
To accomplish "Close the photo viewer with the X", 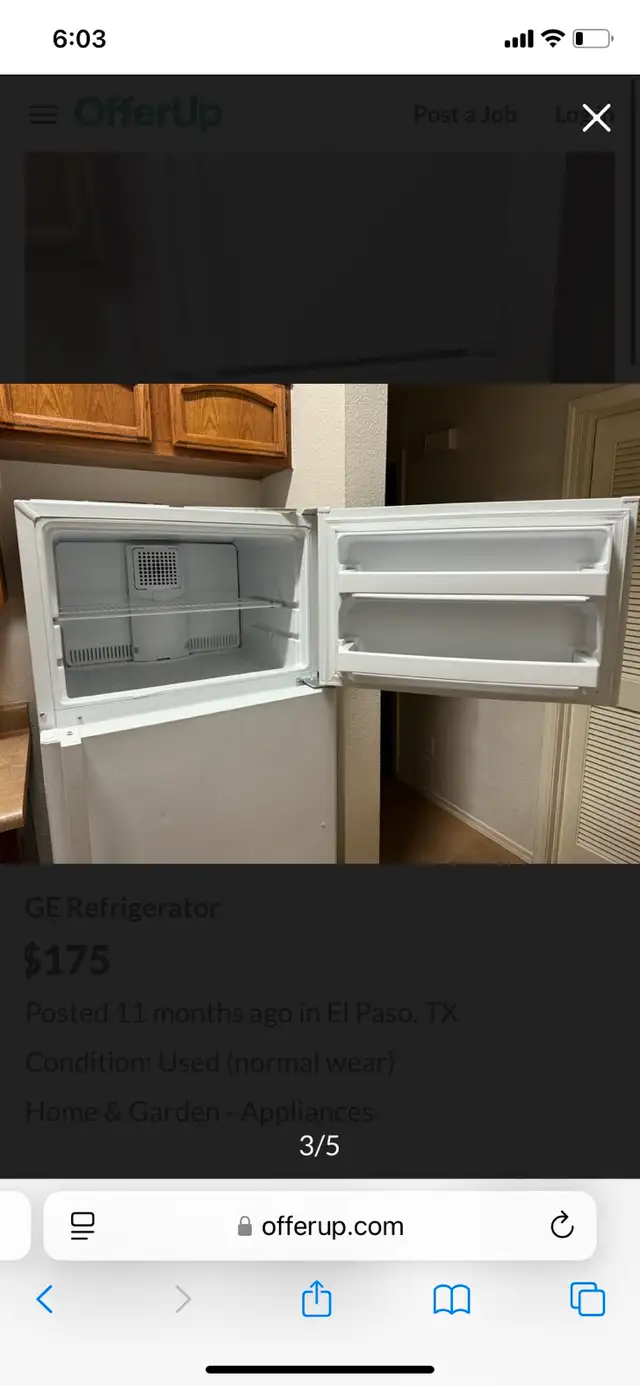I will [x=597, y=118].
